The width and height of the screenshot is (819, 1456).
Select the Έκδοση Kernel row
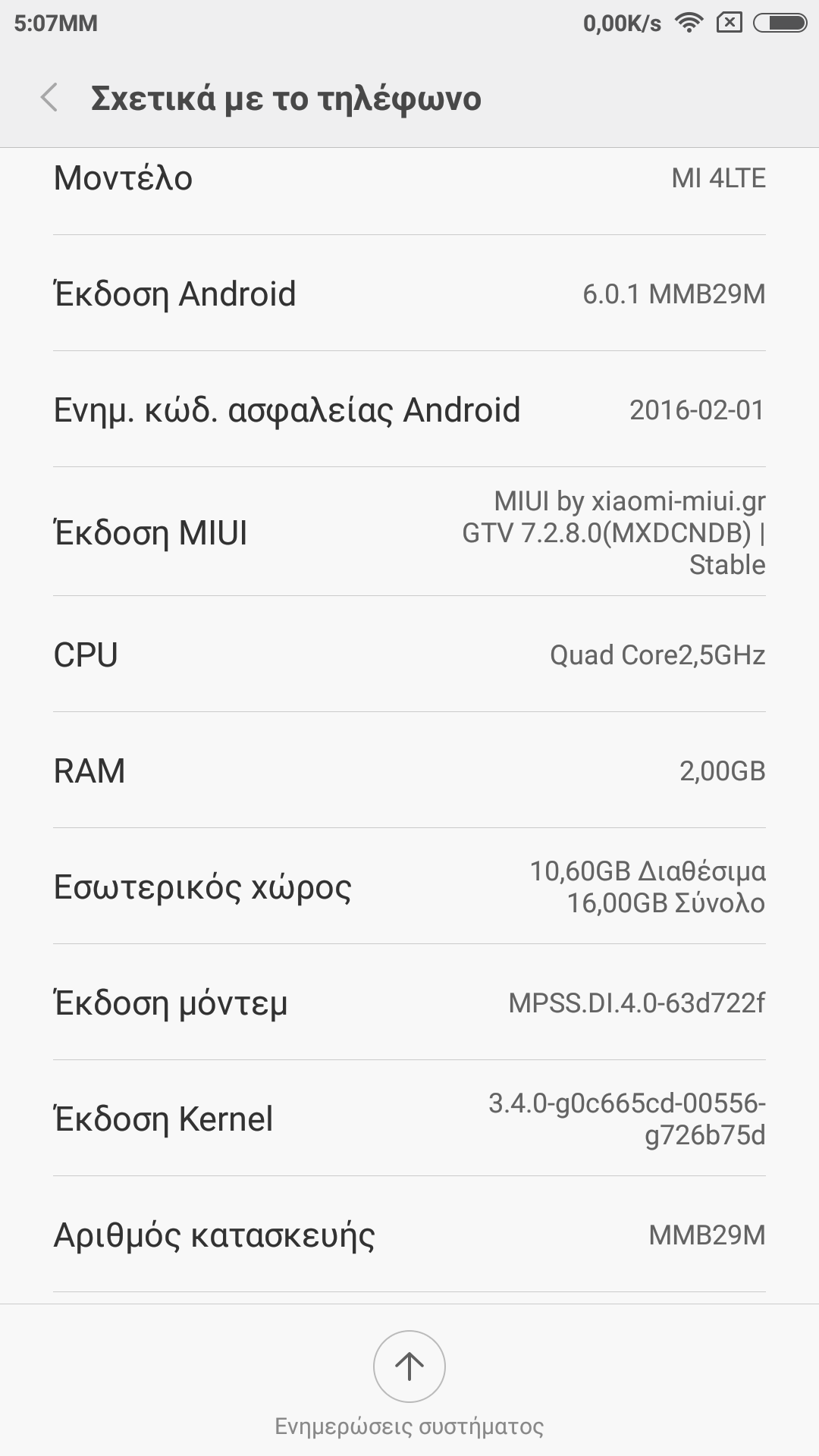click(x=409, y=1119)
